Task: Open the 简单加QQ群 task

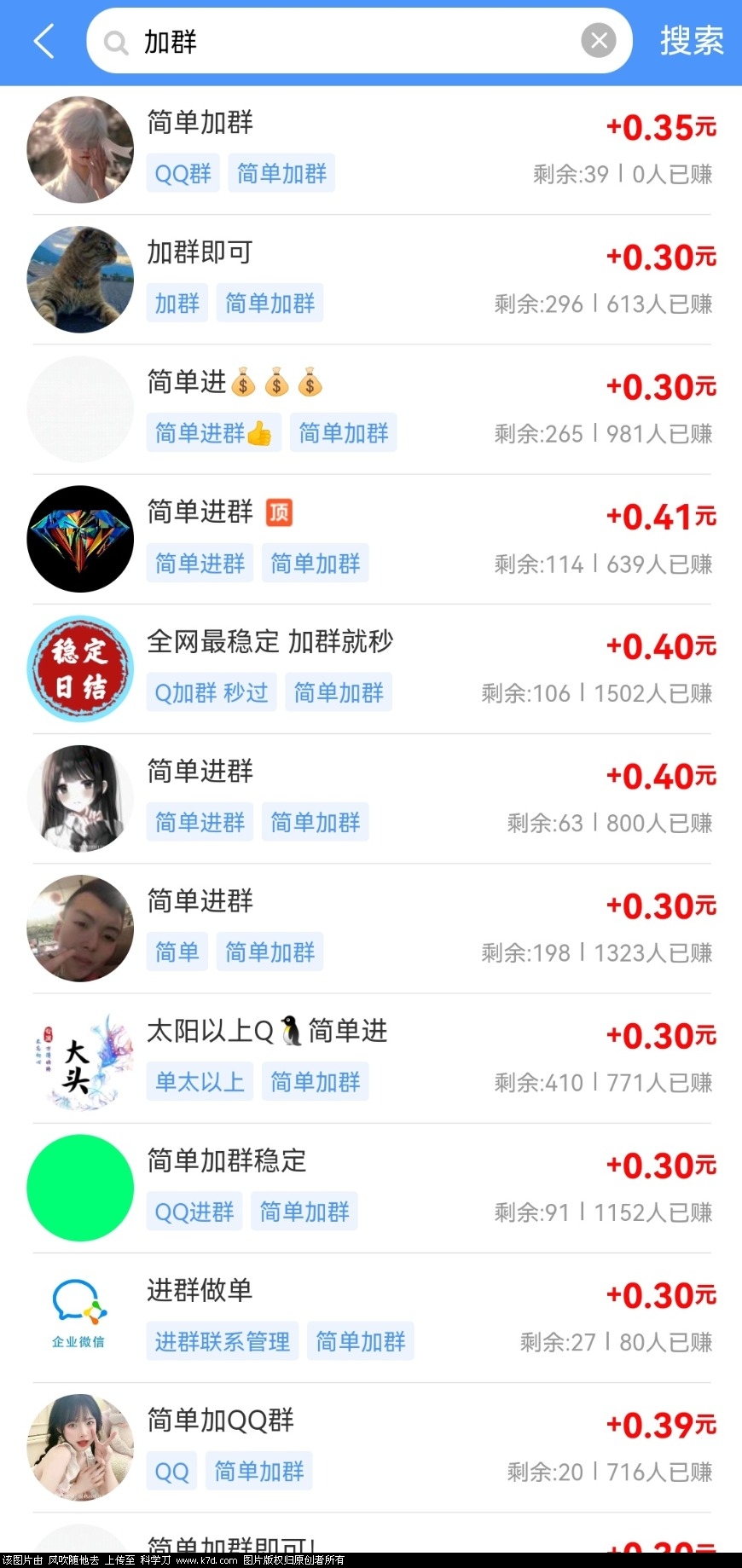Action: [371, 1446]
